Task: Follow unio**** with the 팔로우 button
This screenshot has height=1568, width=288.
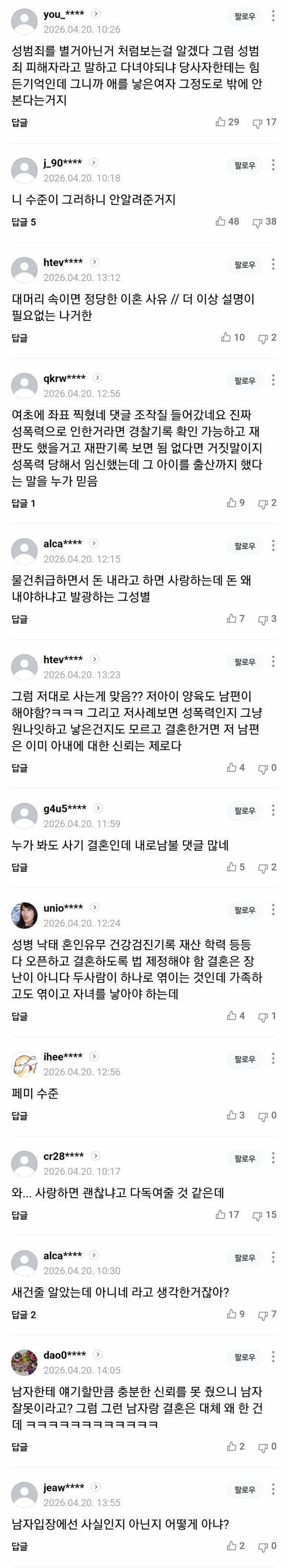Action: [x=245, y=911]
